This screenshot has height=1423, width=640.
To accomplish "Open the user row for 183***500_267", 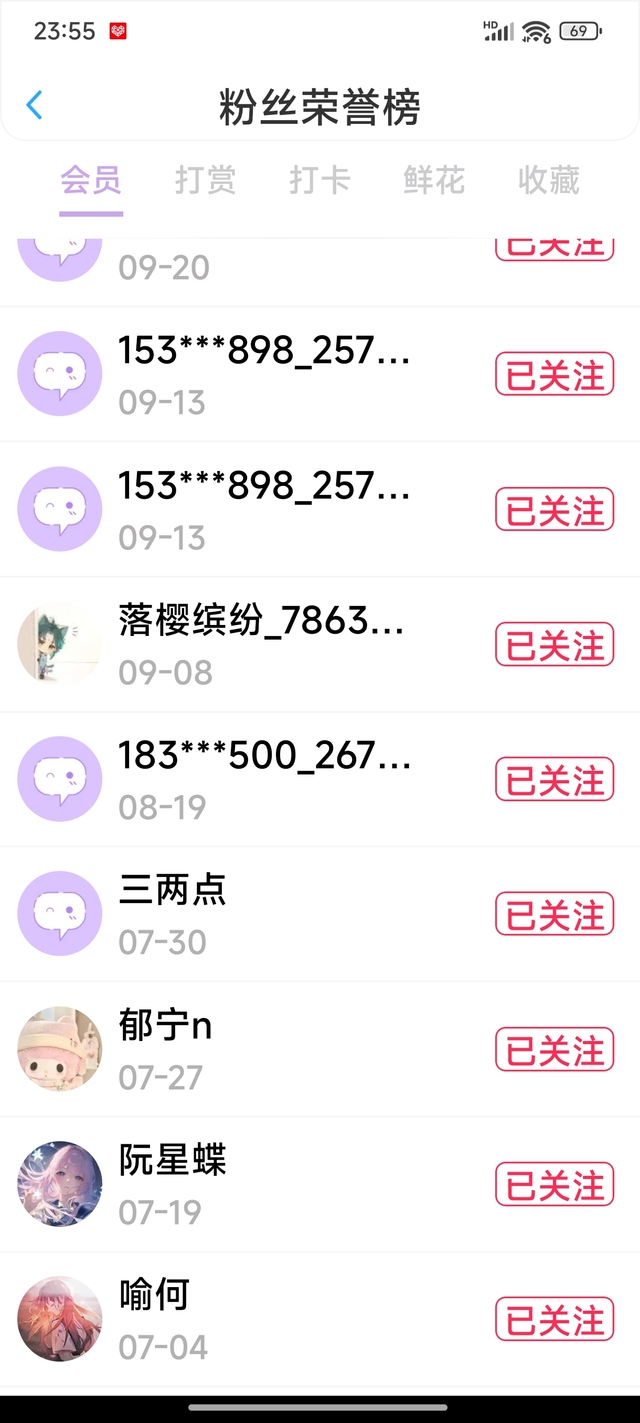I will pyautogui.click(x=320, y=780).
